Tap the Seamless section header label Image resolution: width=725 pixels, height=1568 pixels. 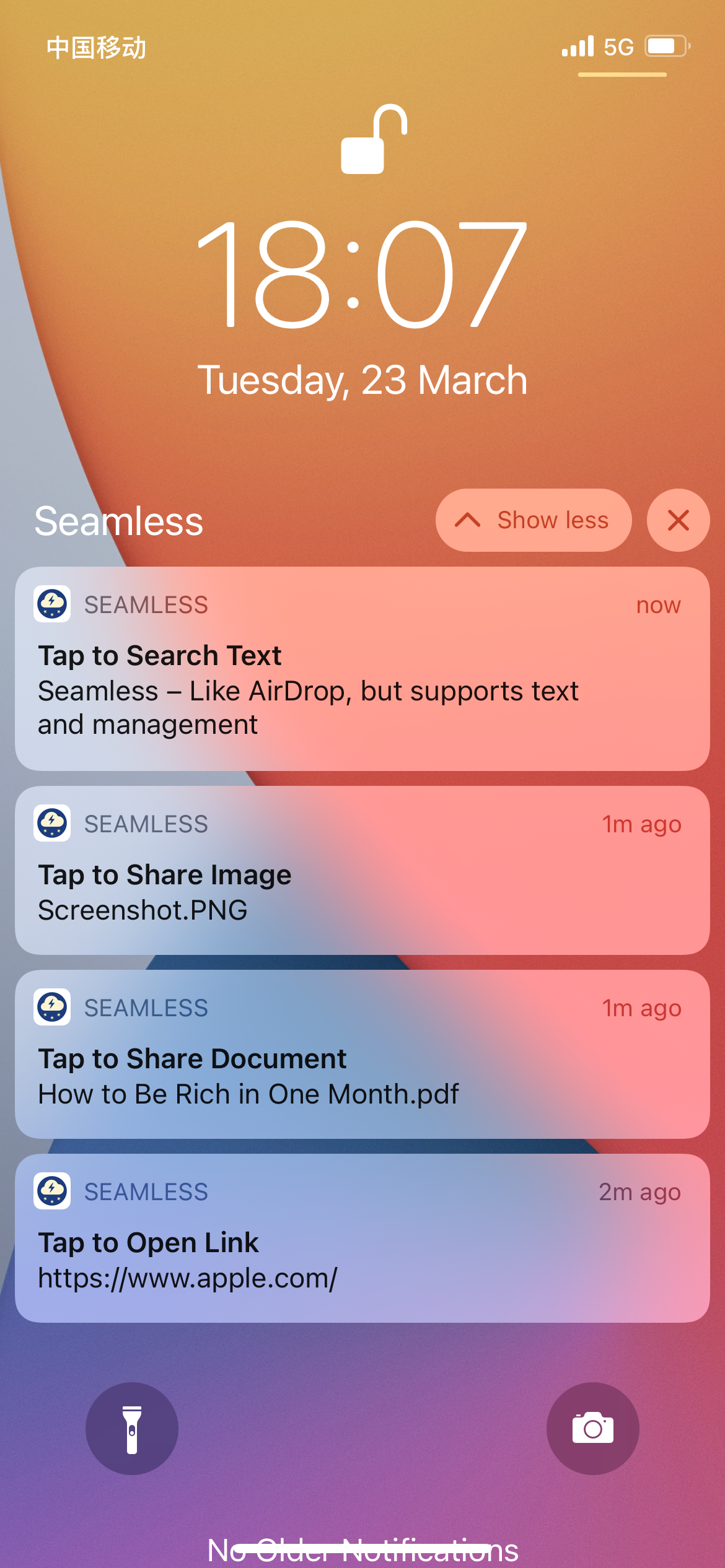(x=118, y=520)
